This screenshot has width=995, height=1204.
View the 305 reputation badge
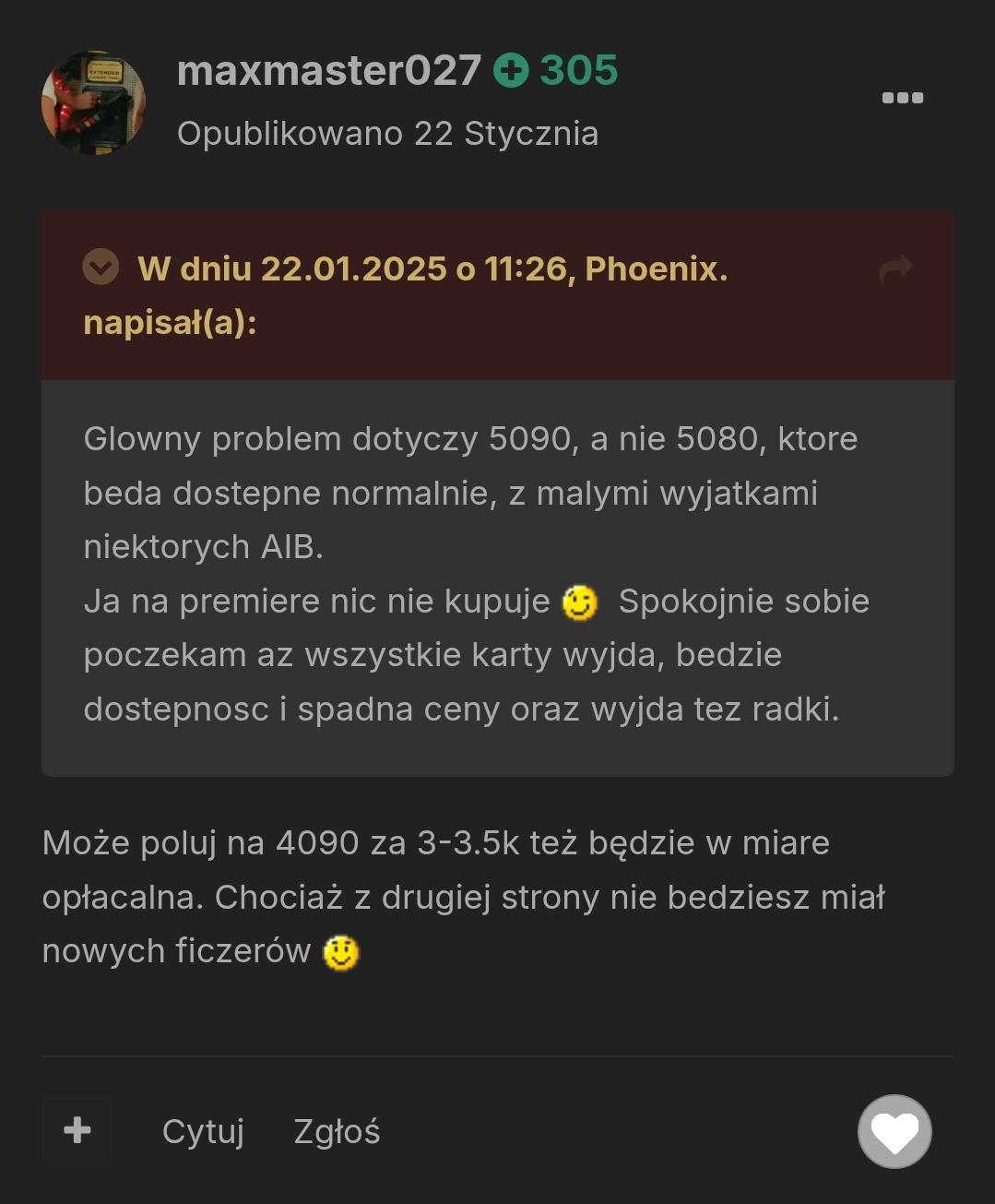(x=556, y=71)
